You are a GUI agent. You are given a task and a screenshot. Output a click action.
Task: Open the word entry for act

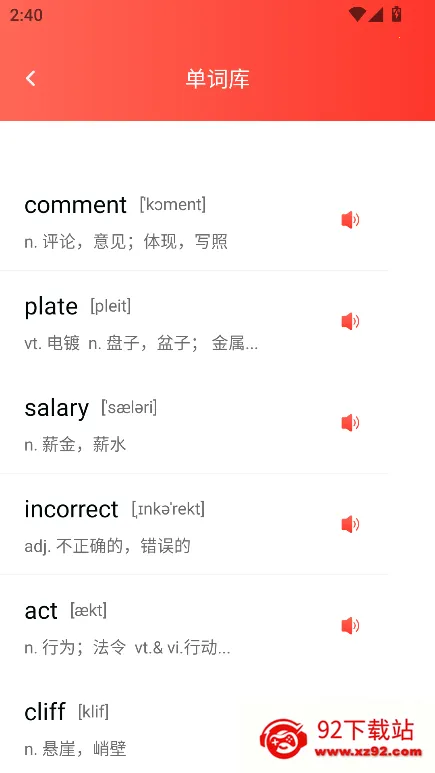[x=194, y=626]
